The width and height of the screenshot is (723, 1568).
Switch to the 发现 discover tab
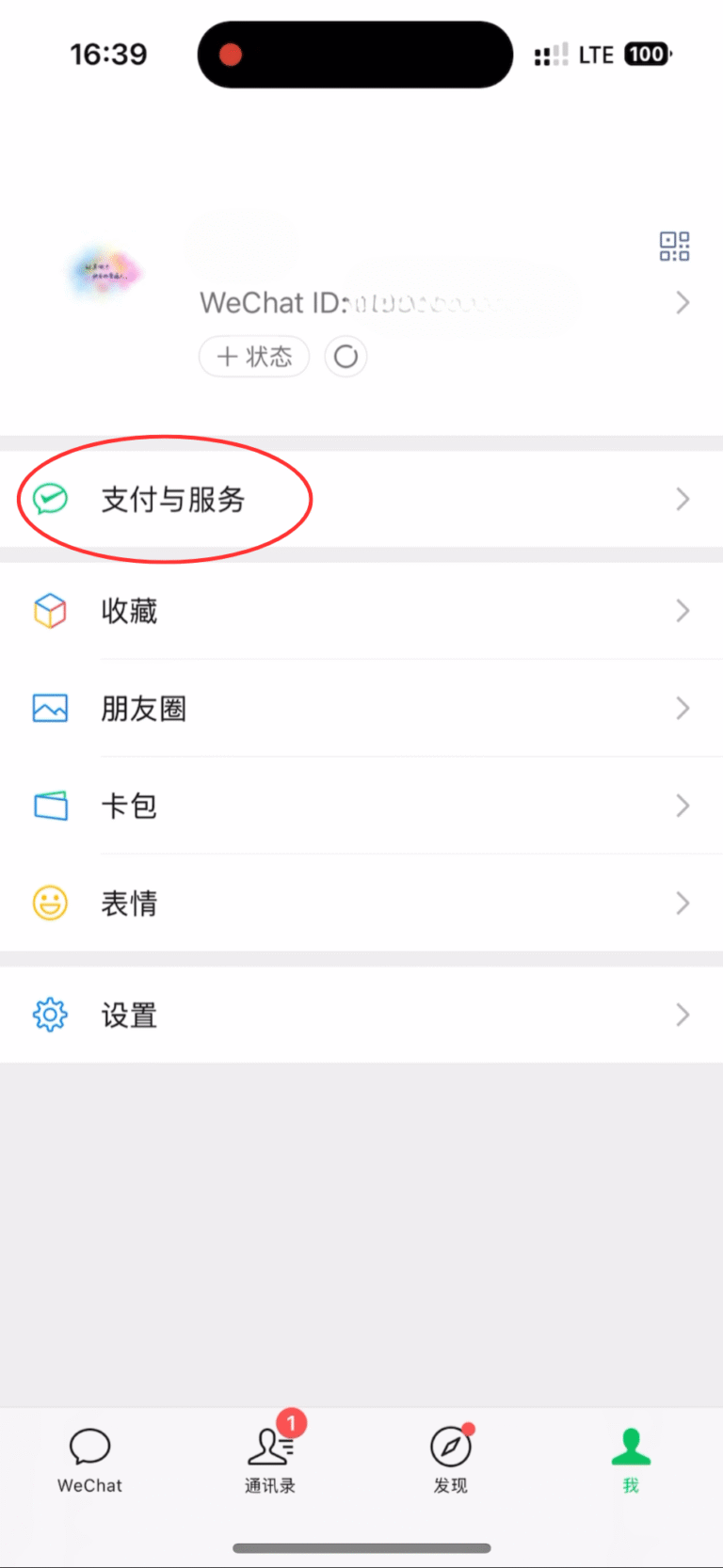pyautogui.click(x=451, y=1460)
